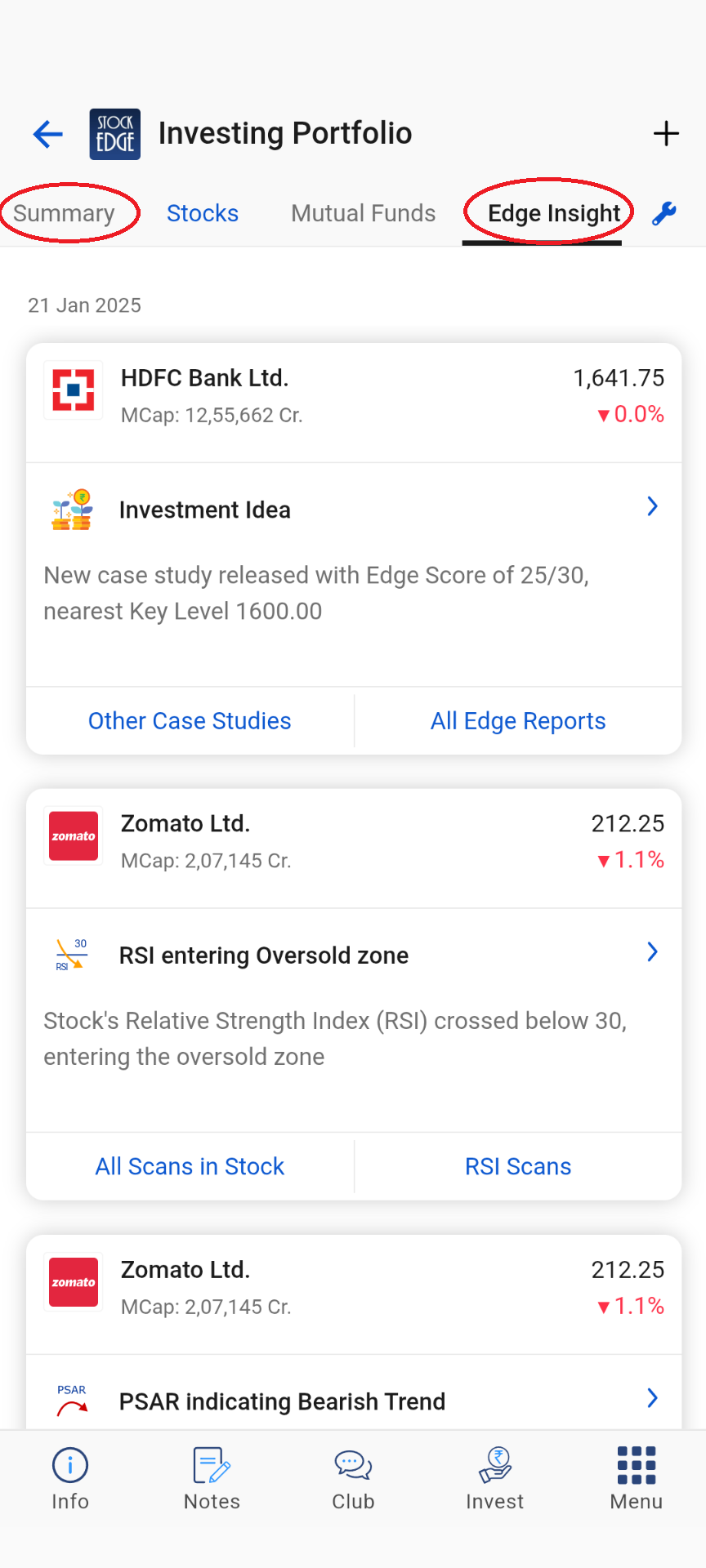Open RSI Scans for Zomato
The image size is (706, 1568).
tap(518, 1166)
